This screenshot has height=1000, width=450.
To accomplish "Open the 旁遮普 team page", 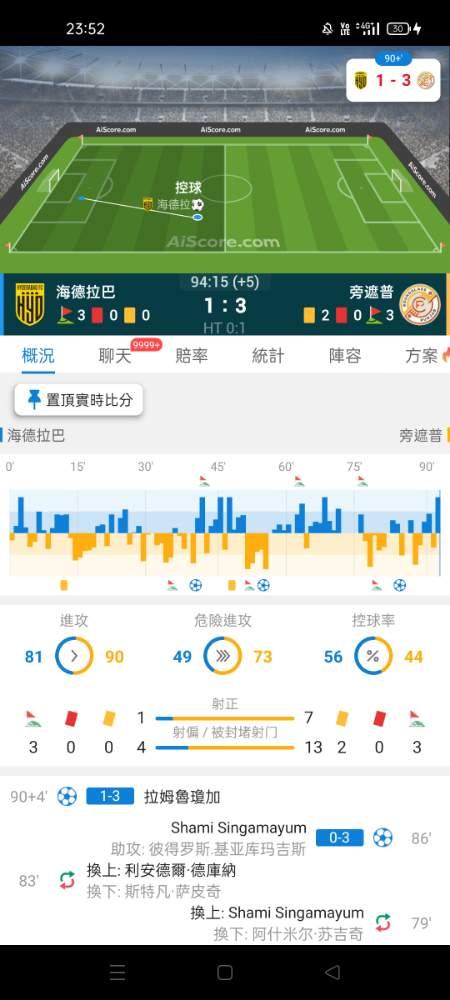I will click(372, 292).
